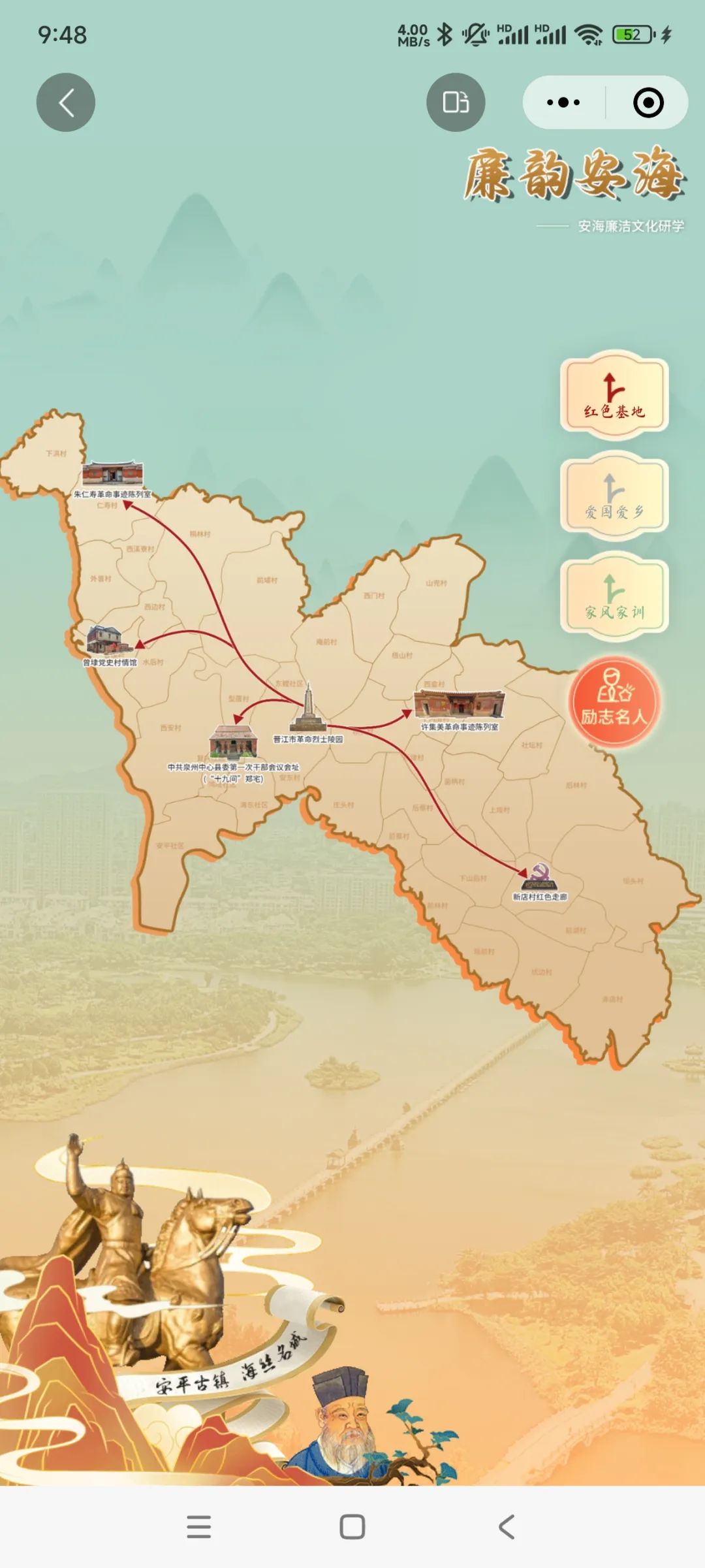View 中共泉州中心县委第一次干部会议会址 landmark
The width and height of the screenshot is (705, 1568).
click(232, 743)
